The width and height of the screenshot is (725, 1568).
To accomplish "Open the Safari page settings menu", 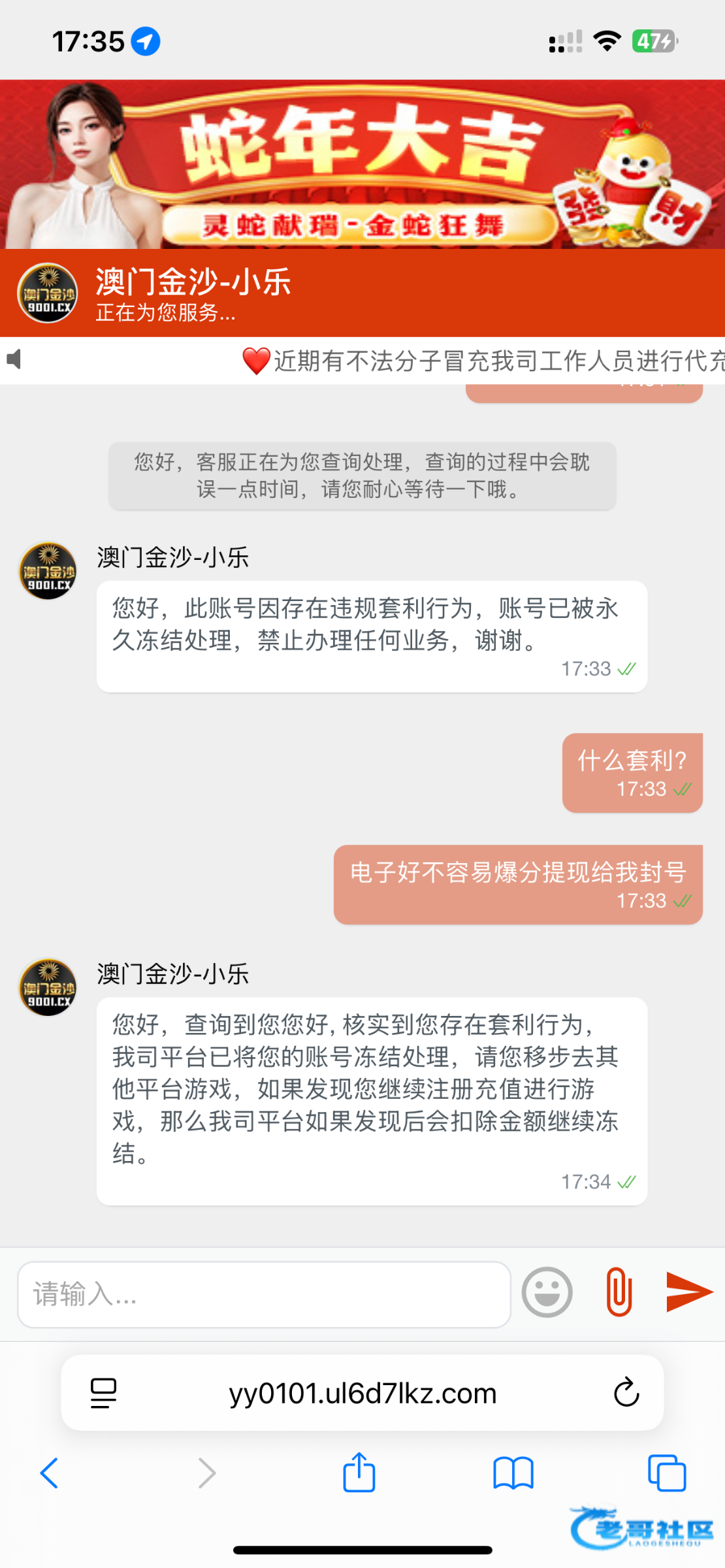I will point(103,1393).
